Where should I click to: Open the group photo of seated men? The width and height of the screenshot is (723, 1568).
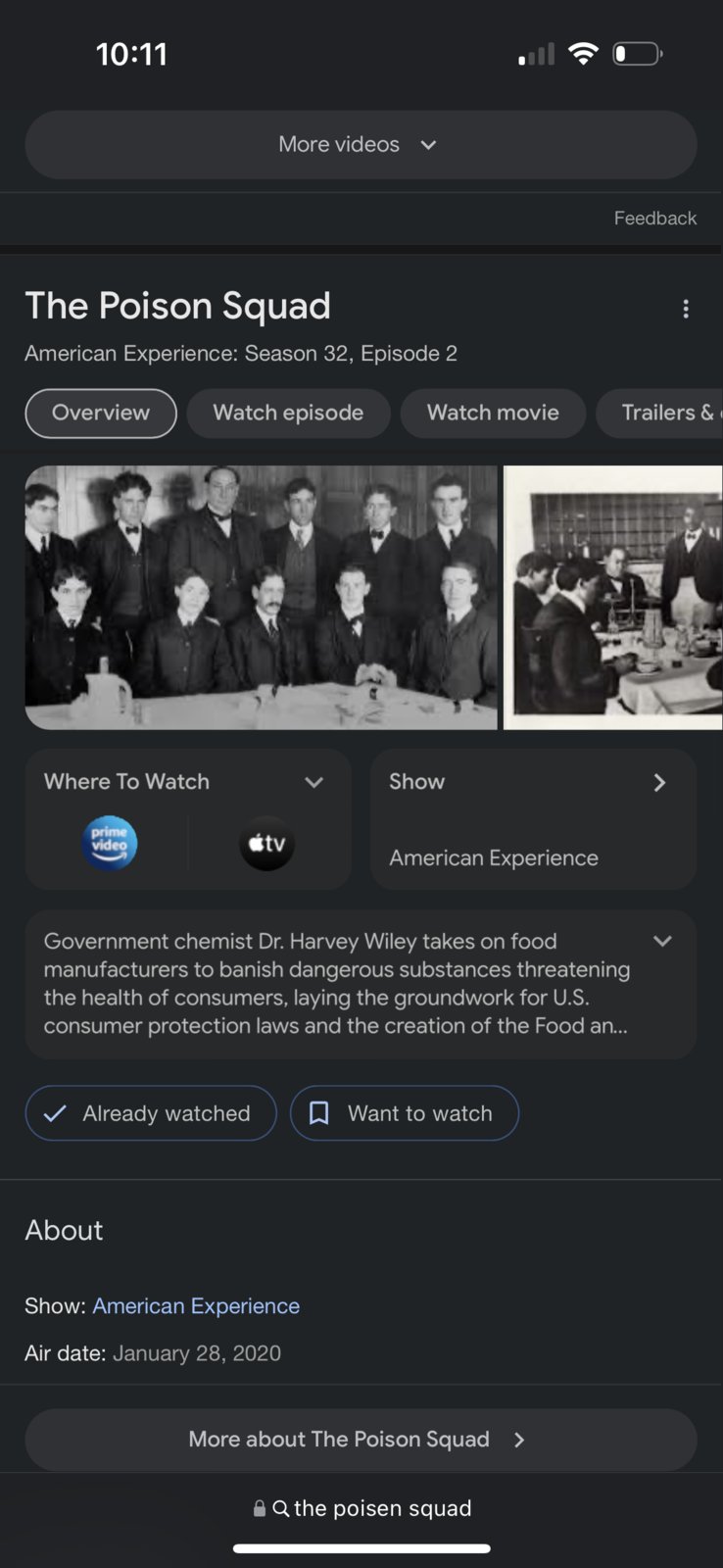261,597
